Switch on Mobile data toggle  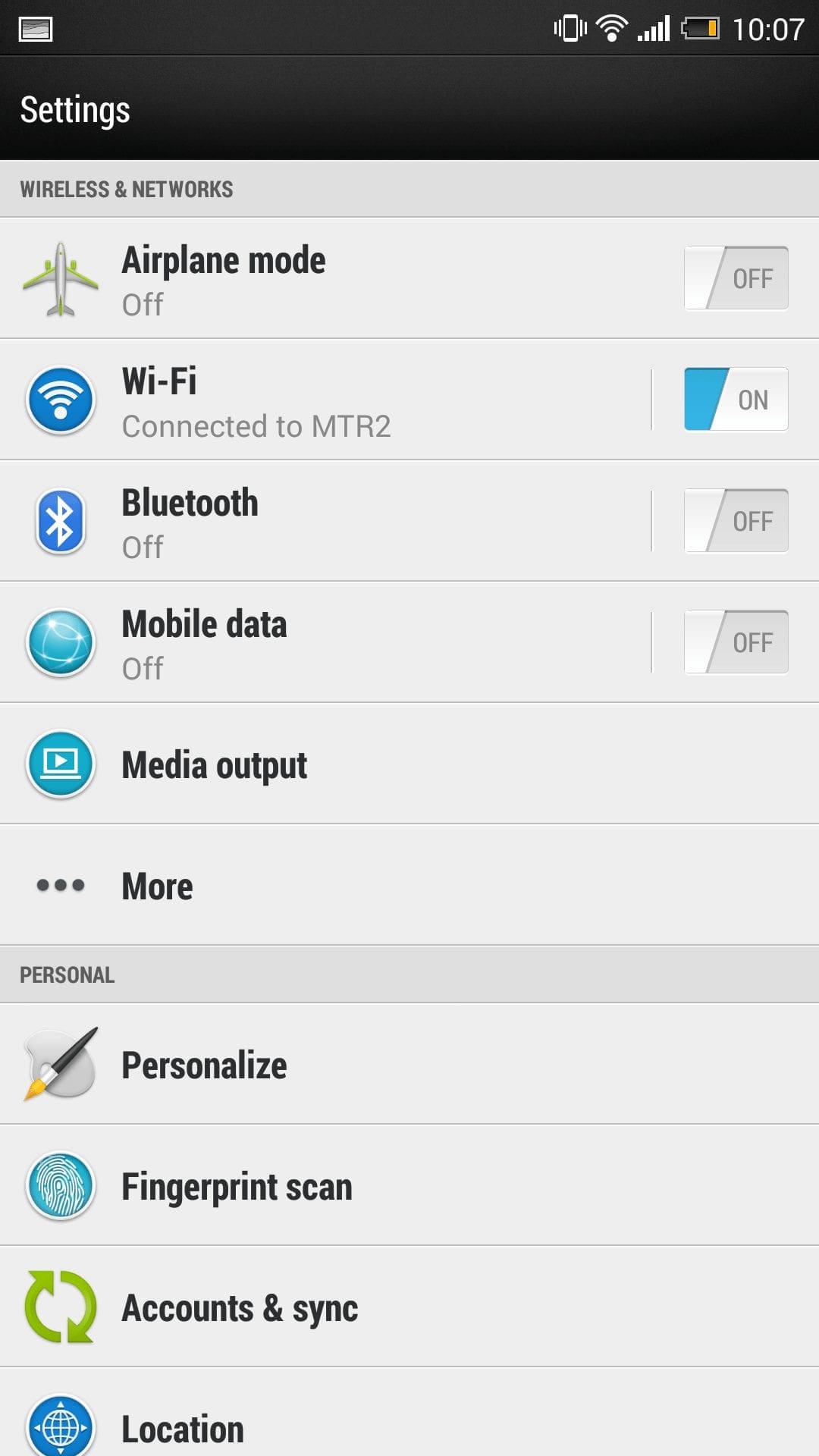click(736, 642)
